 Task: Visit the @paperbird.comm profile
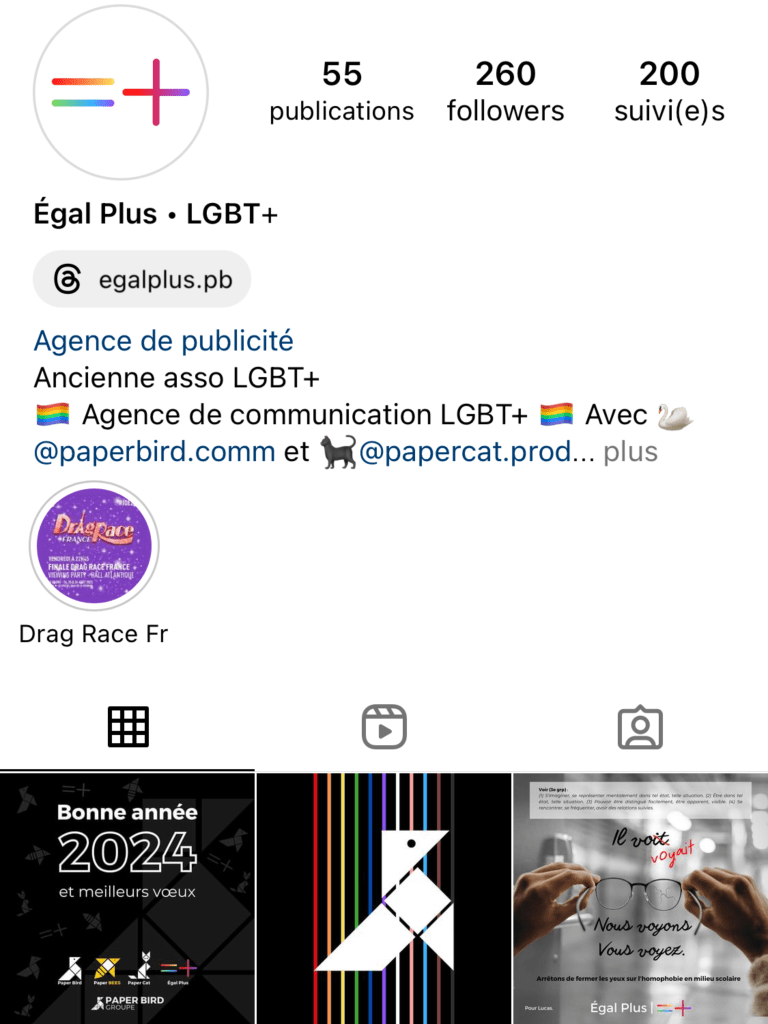click(154, 451)
